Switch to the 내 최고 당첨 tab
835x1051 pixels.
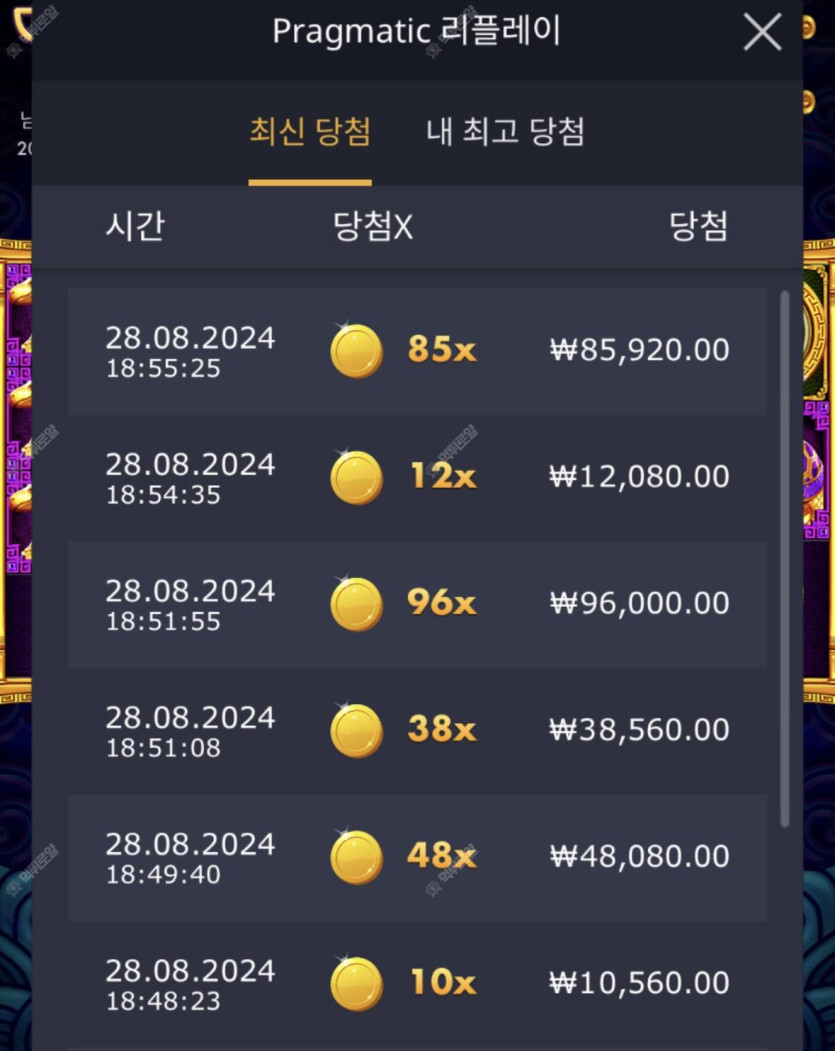(505, 132)
